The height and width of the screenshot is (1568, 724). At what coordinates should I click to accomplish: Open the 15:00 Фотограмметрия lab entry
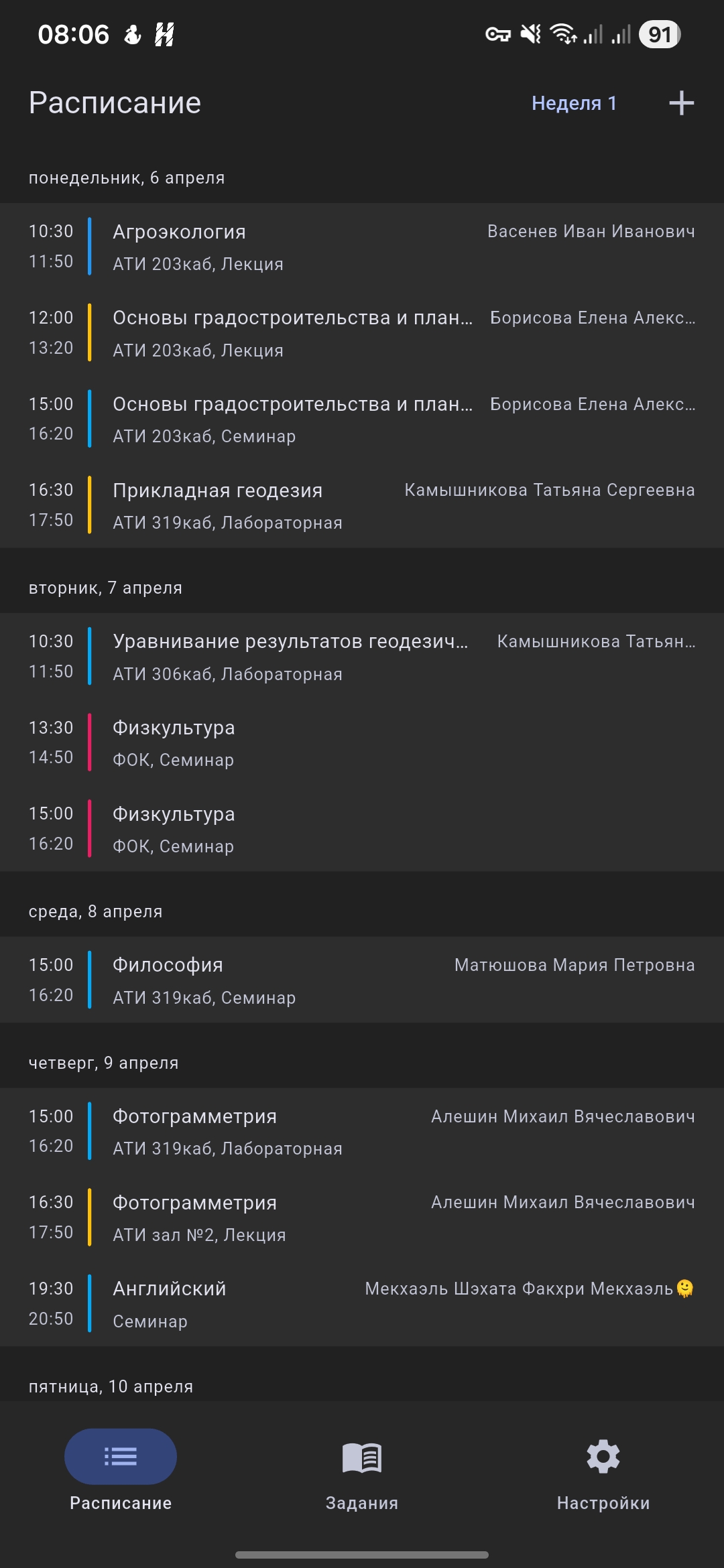click(362, 1132)
